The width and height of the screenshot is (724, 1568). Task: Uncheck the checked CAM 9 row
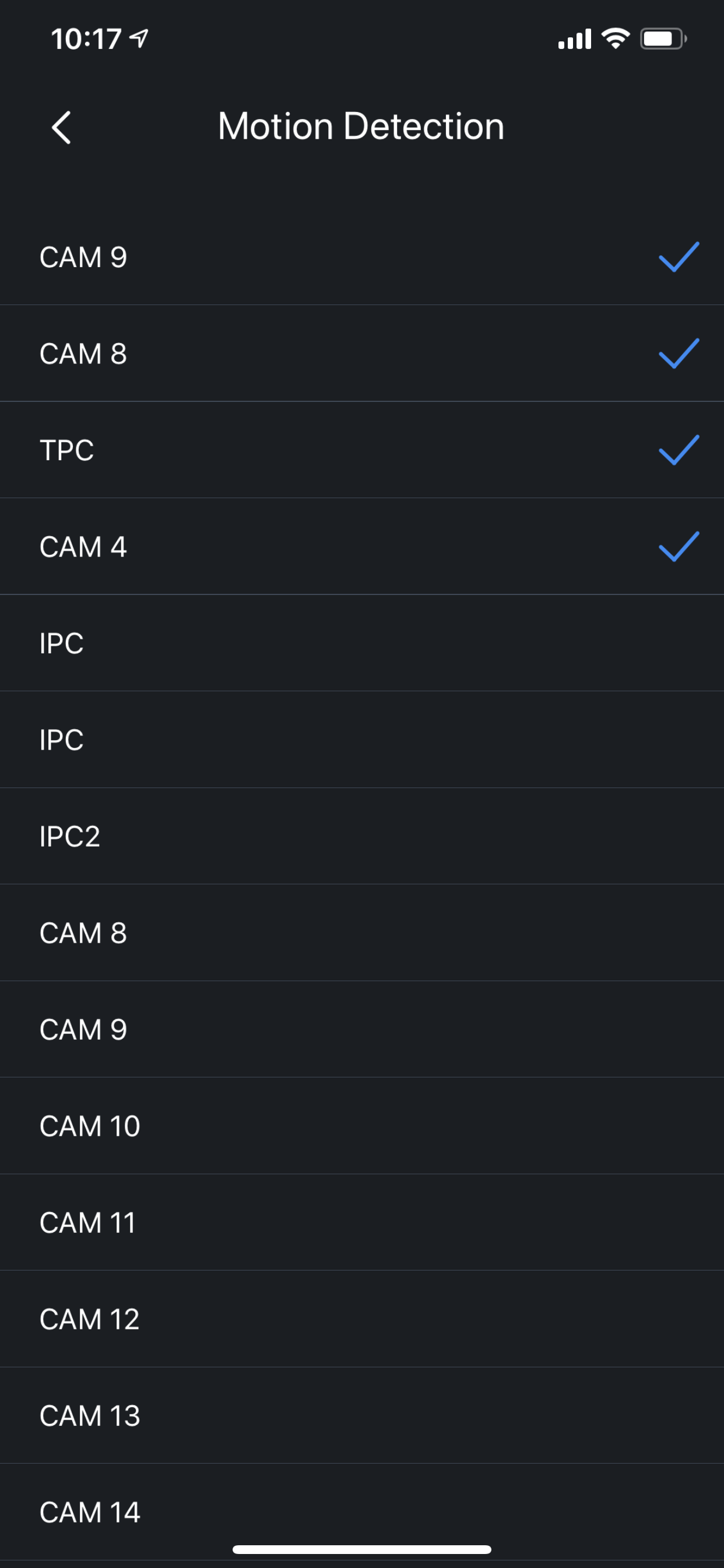pos(361,257)
